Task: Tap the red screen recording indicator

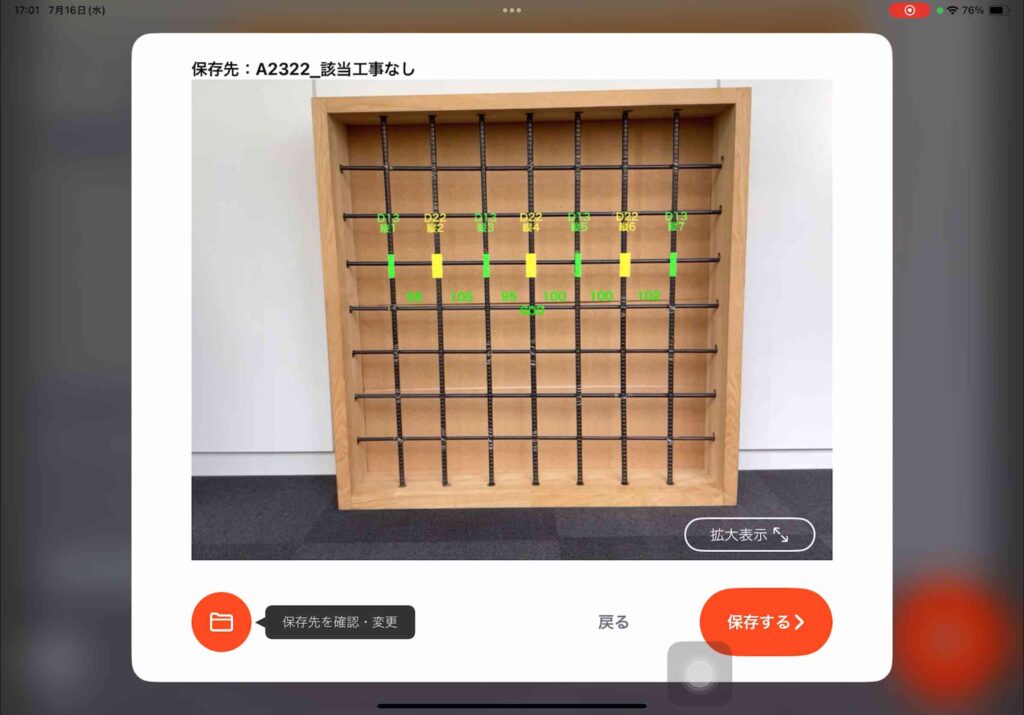Action: click(x=909, y=10)
